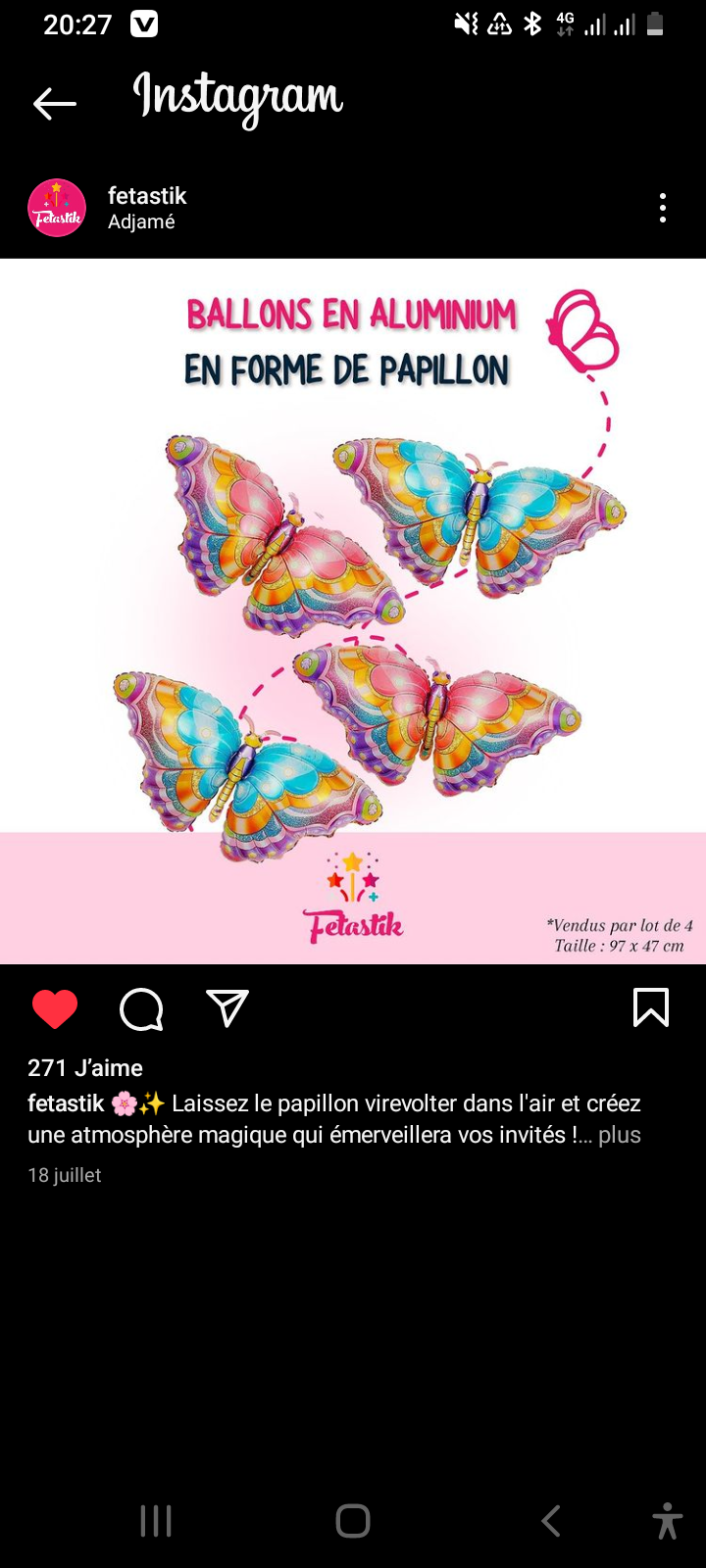Screen dimensions: 706x1568
Task: Open the Adjamé location
Action: click(141, 222)
